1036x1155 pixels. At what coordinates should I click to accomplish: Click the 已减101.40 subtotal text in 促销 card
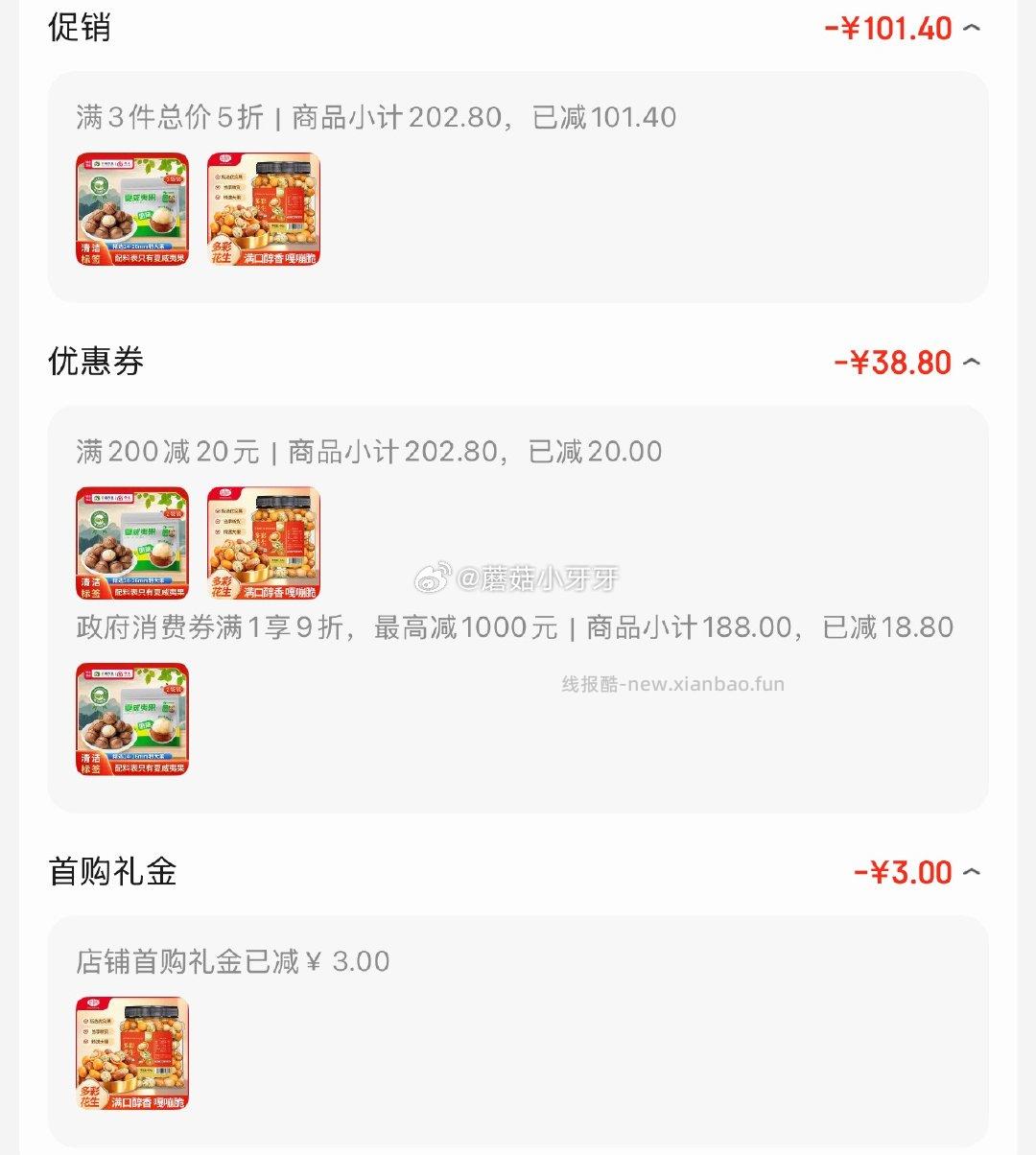604,116
